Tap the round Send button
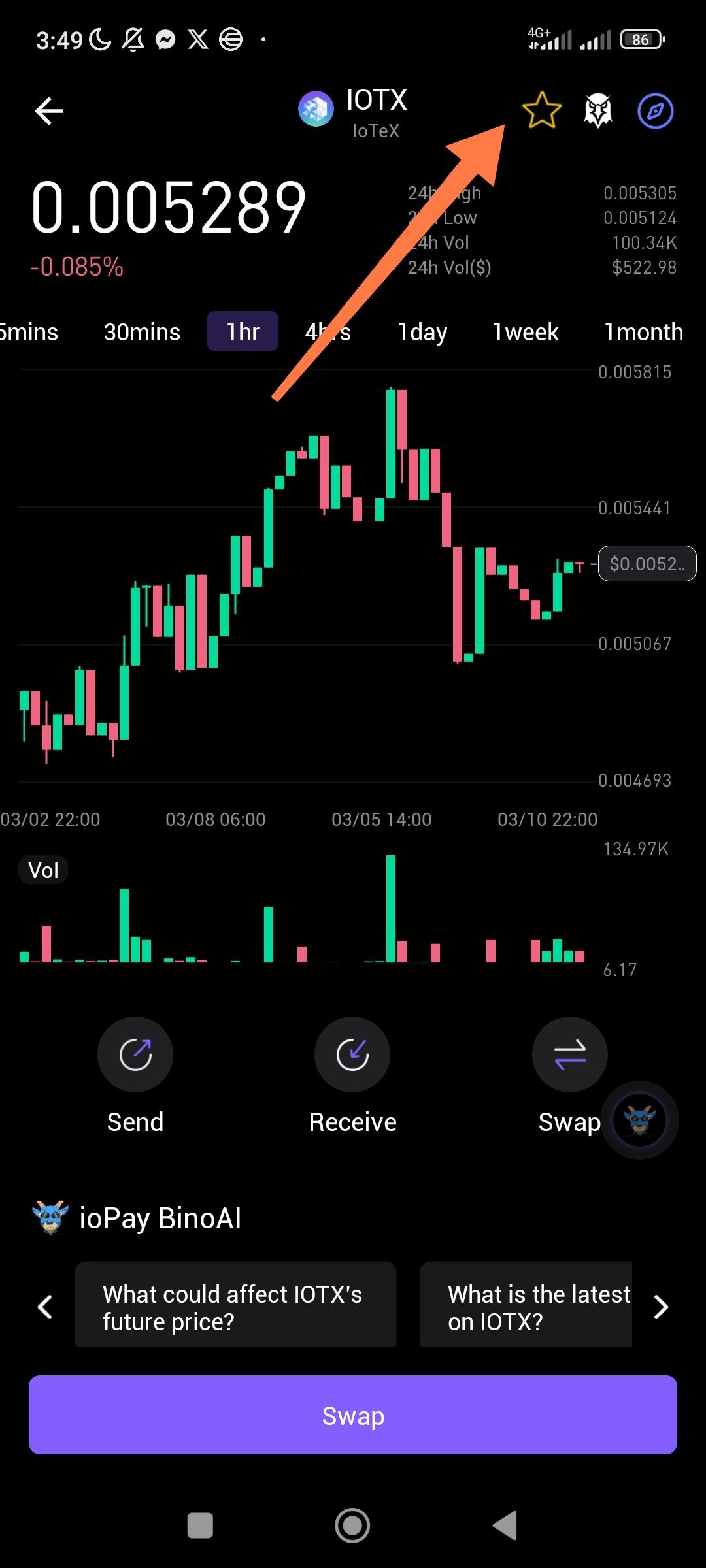 pos(135,1054)
